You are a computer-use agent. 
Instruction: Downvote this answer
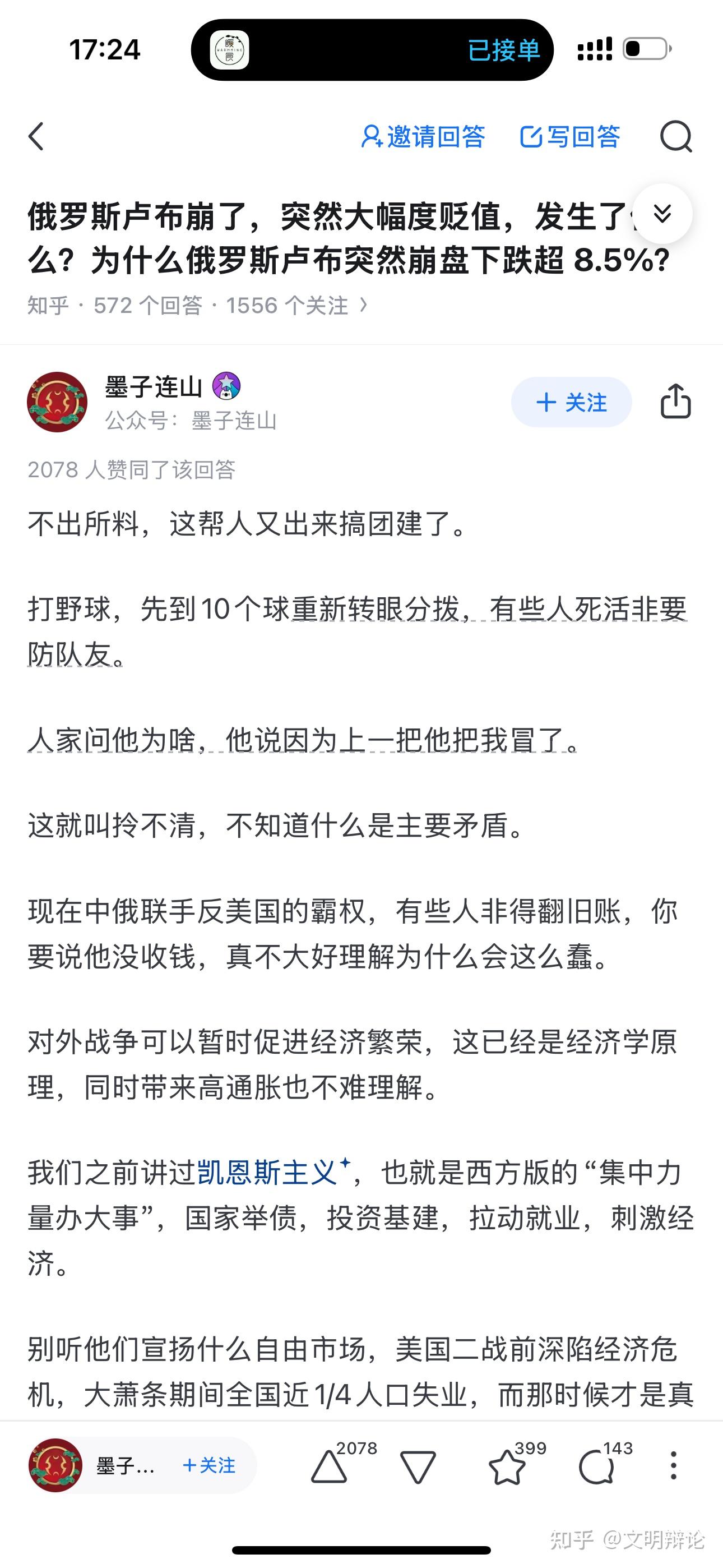[x=418, y=1466]
